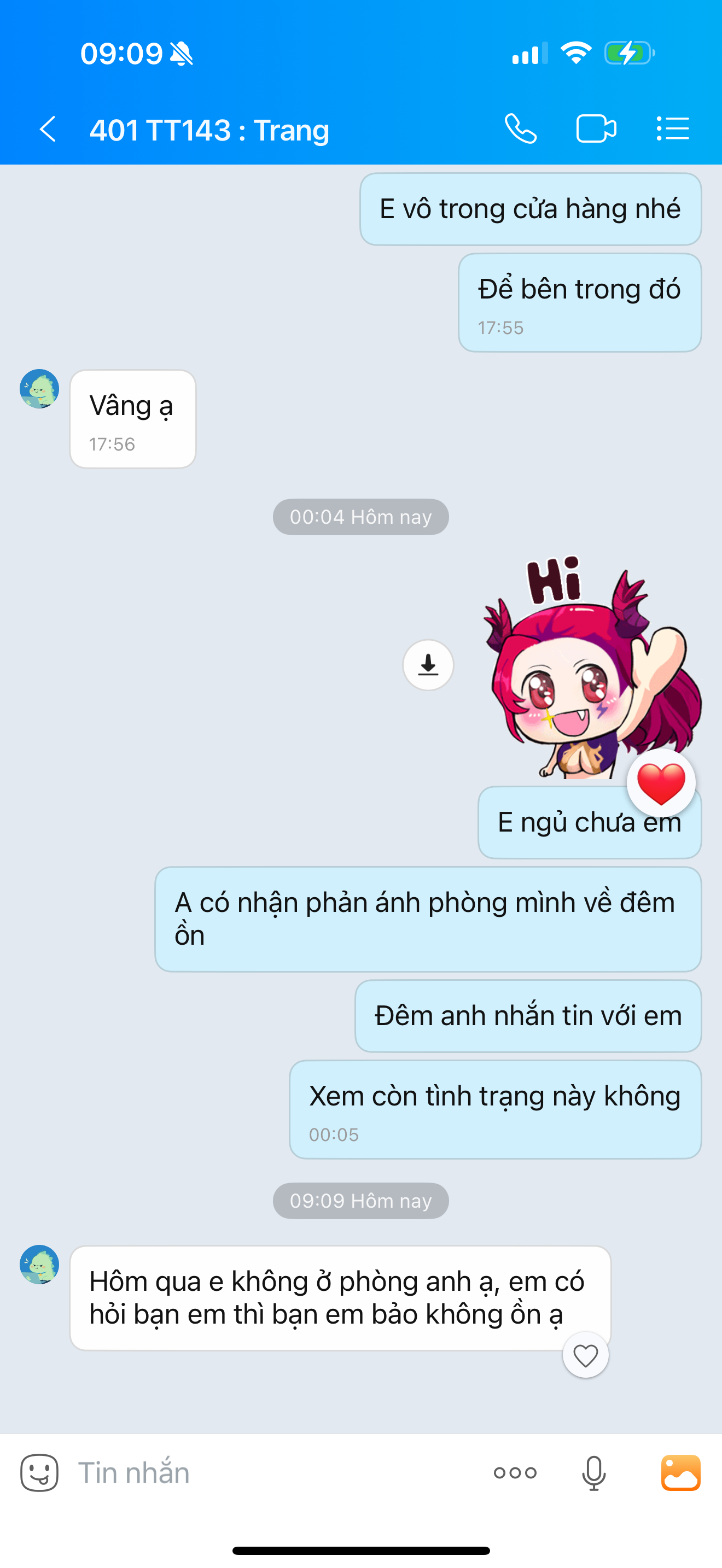
Task: Open the sender's profile from the 'Vâng ạ' avatar
Action: point(39,389)
